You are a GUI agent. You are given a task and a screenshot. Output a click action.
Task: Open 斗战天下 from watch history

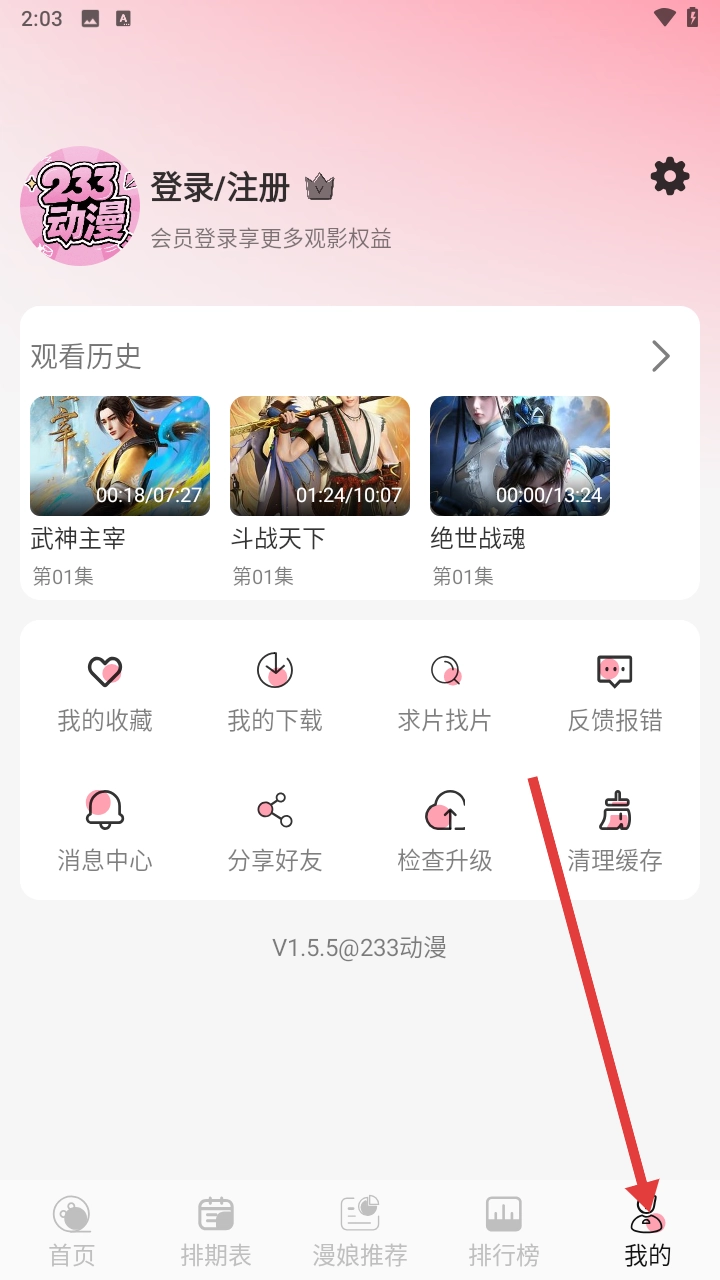click(x=320, y=456)
